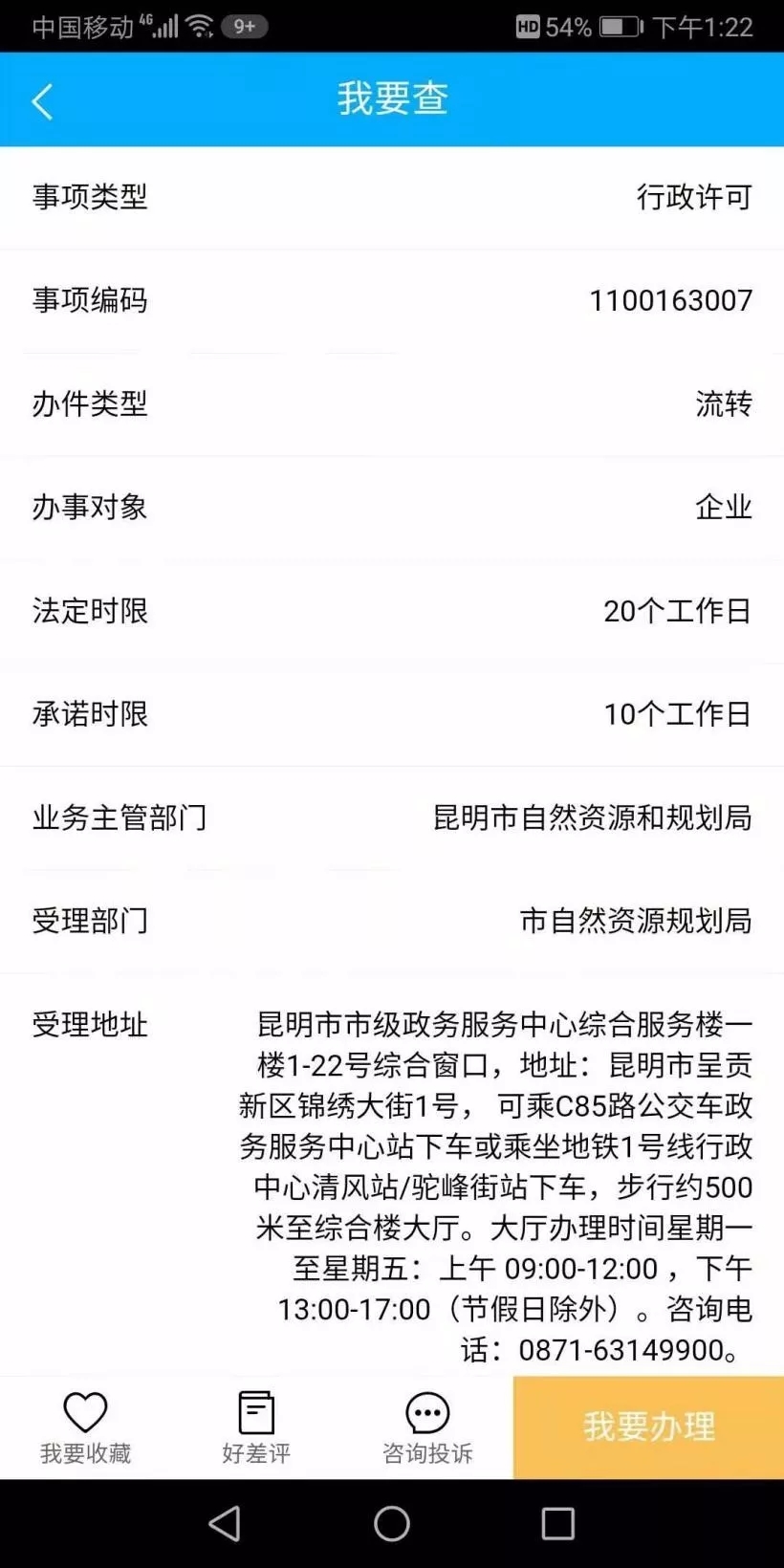This screenshot has width=784, height=1568.
Task: Go to the system home screen
Action: click(x=392, y=1523)
